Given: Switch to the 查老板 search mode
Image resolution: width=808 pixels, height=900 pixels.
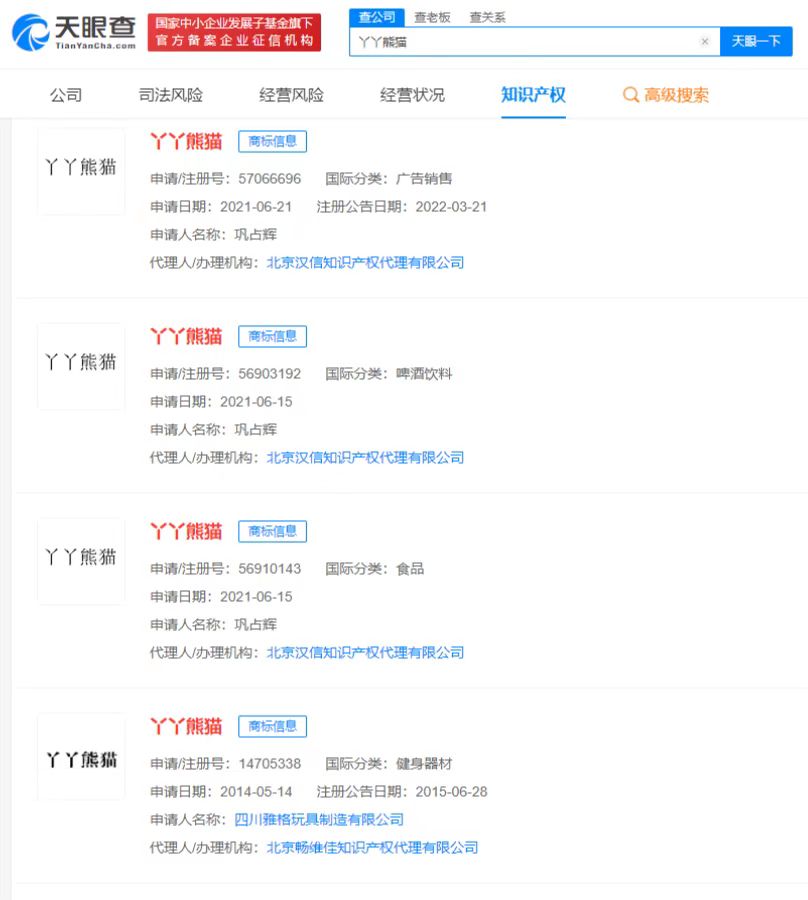Looking at the screenshot, I should [433, 17].
